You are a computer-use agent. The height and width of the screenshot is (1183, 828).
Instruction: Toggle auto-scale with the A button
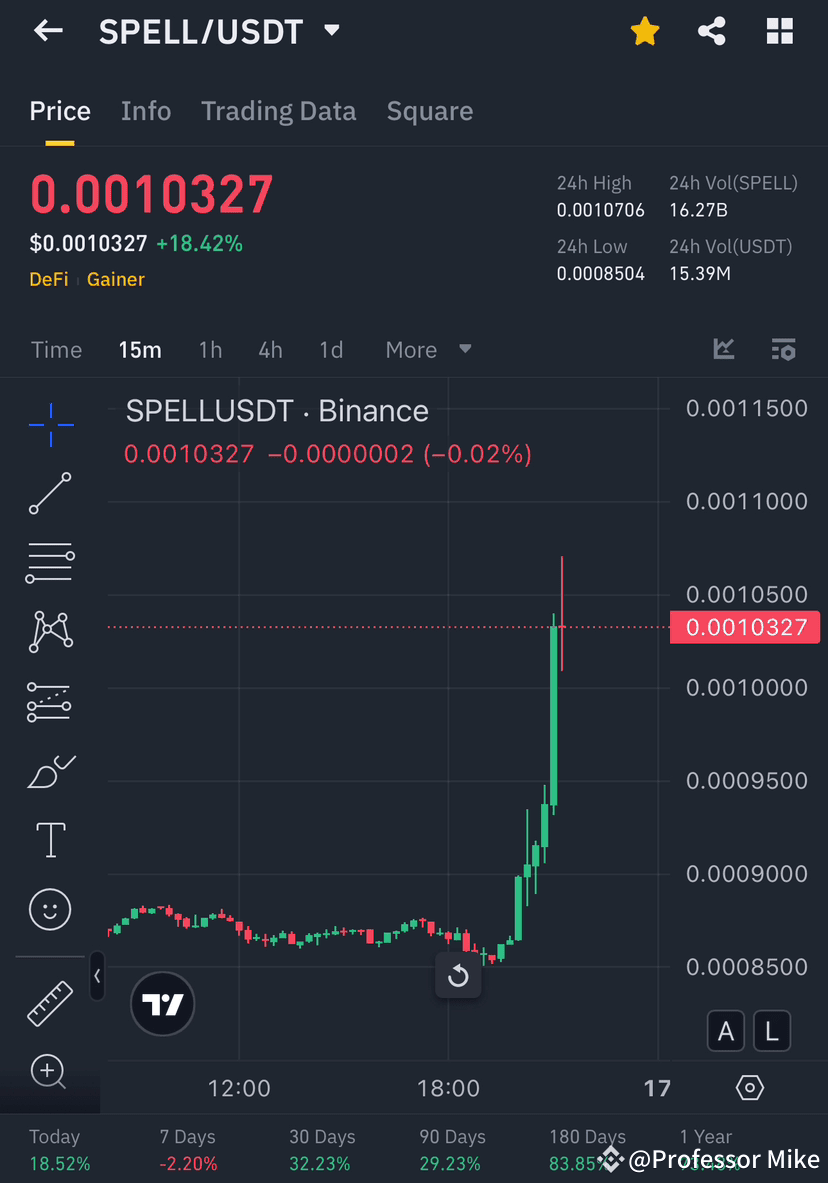click(726, 1030)
